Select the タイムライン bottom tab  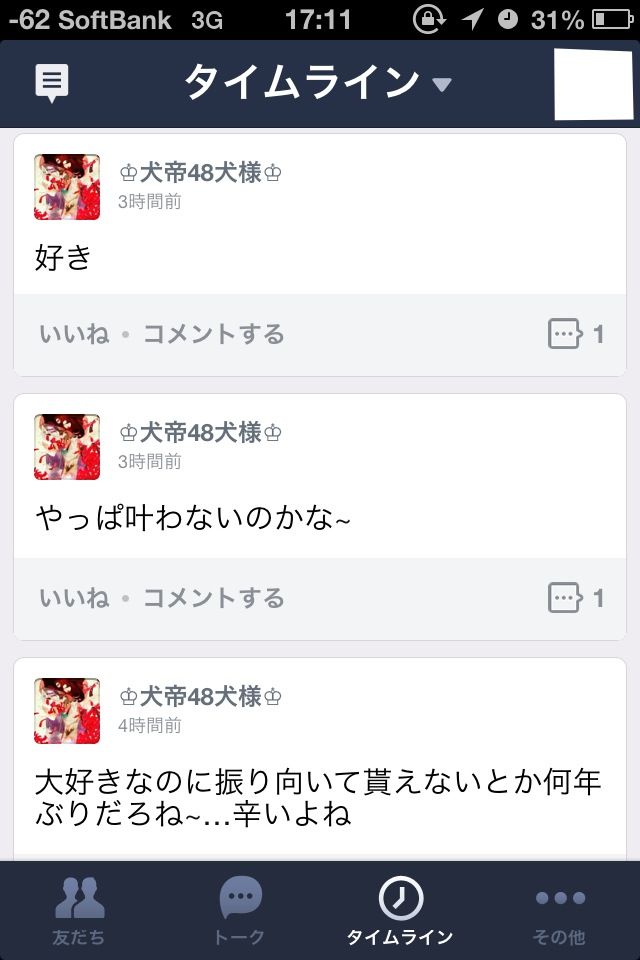coord(400,910)
